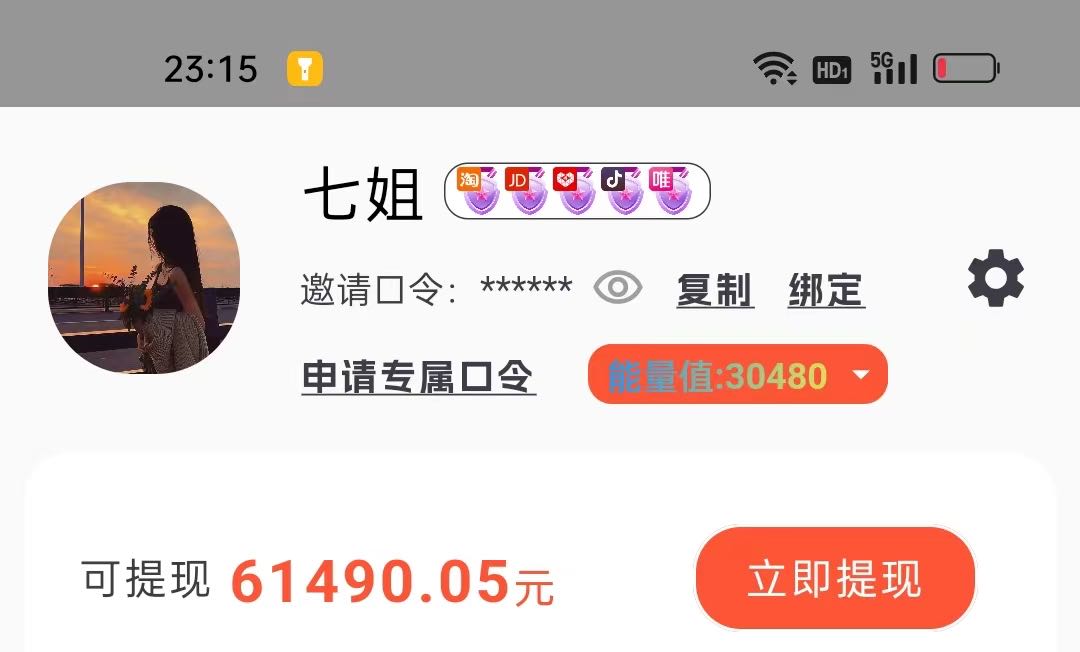Open the profile avatar picture
1080x652 pixels.
pos(144,278)
